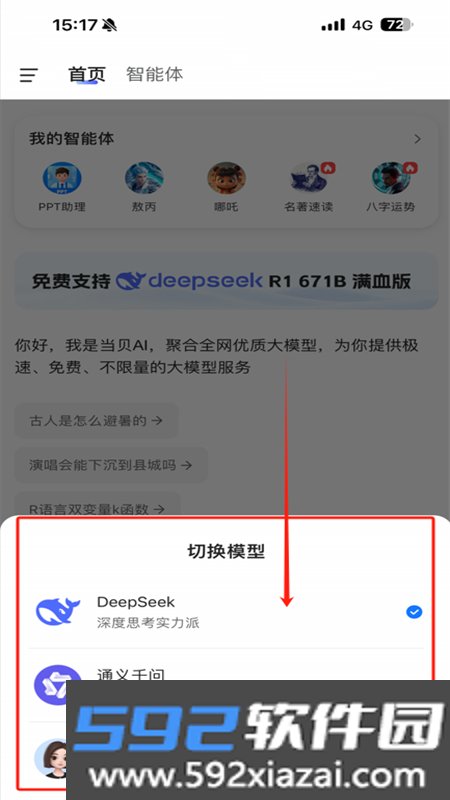This screenshot has height=800, width=450.
Task: Choose DeepSeek in the model list
Action: 226,612
